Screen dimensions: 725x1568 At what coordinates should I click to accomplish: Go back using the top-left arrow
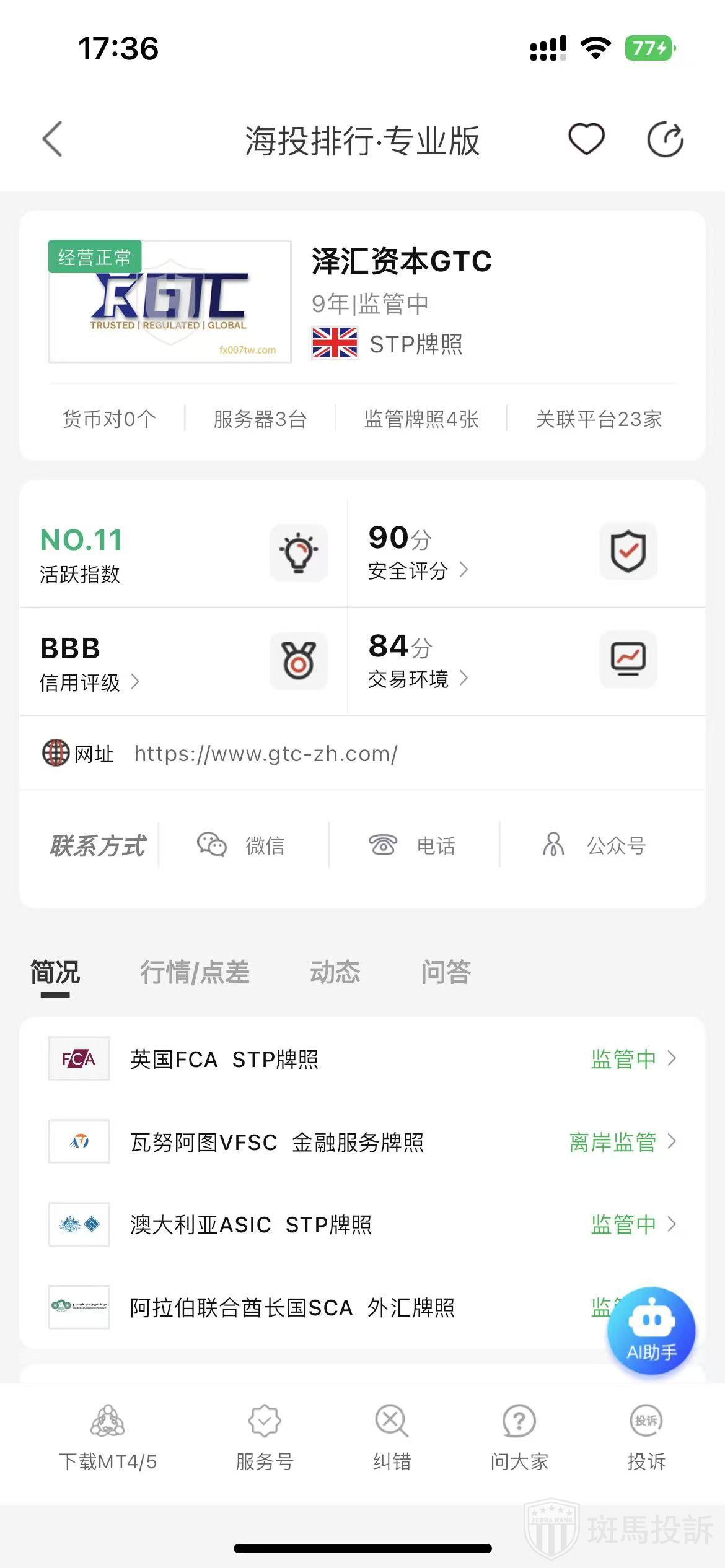tap(53, 139)
